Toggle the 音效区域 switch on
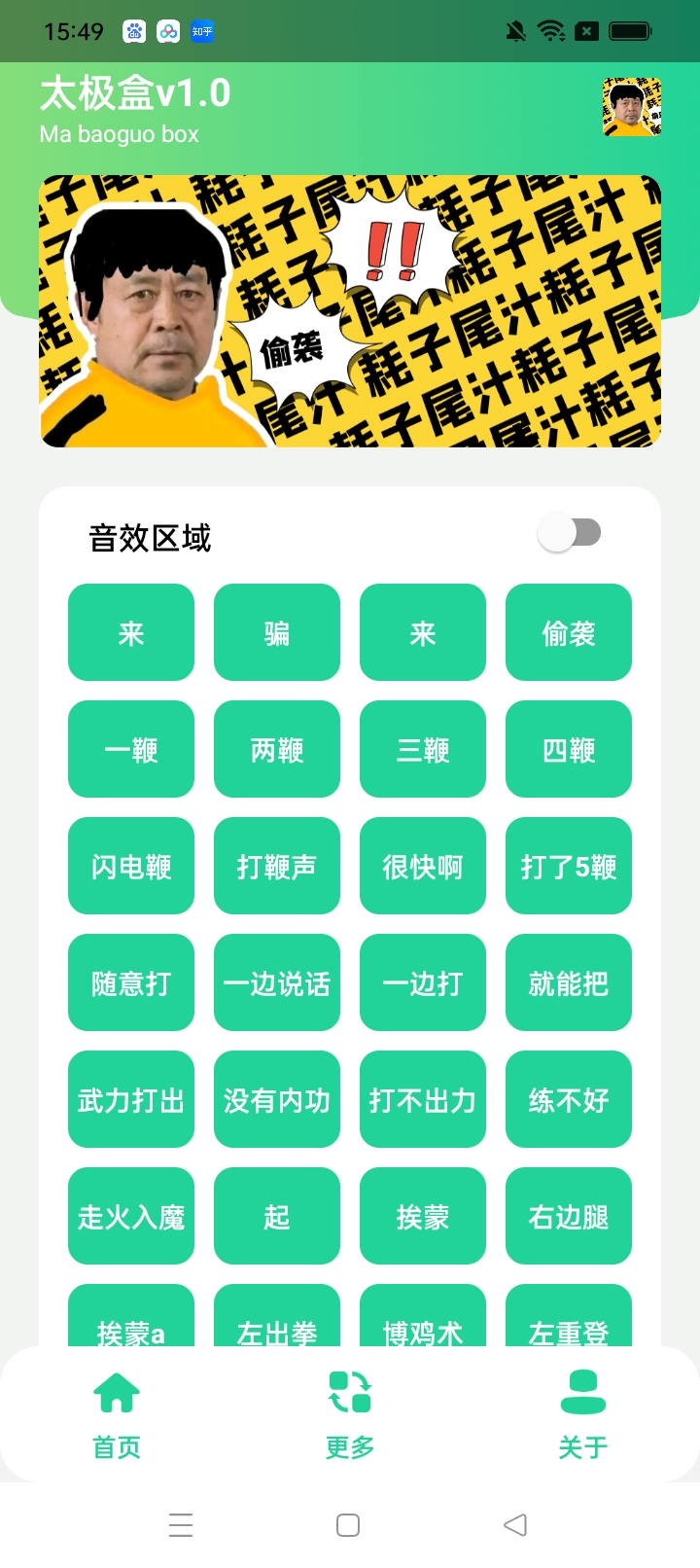 click(x=571, y=532)
